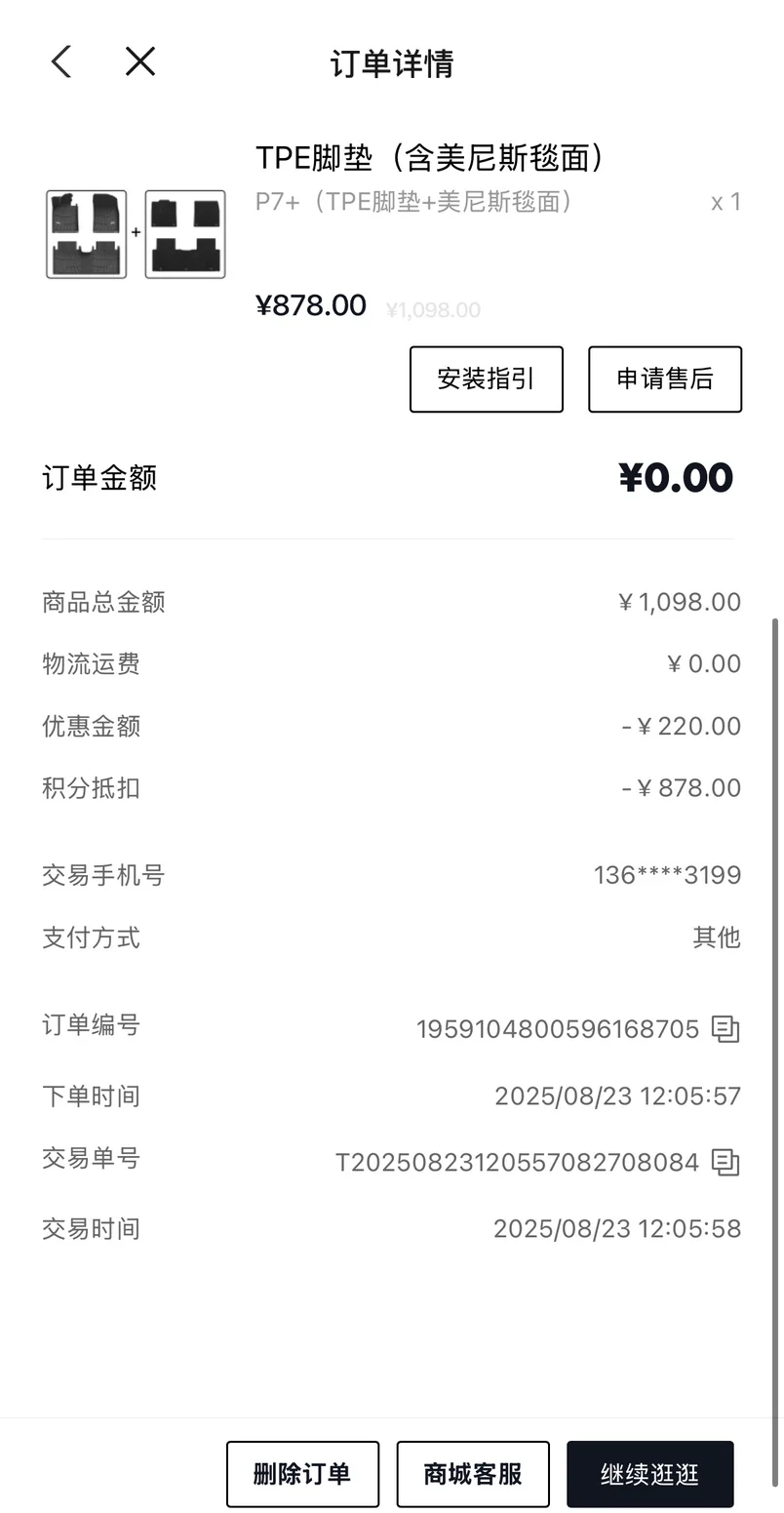Tap 申请售后 to request after-sales
This screenshot has height=1513, width=784.
coord(664,379)
